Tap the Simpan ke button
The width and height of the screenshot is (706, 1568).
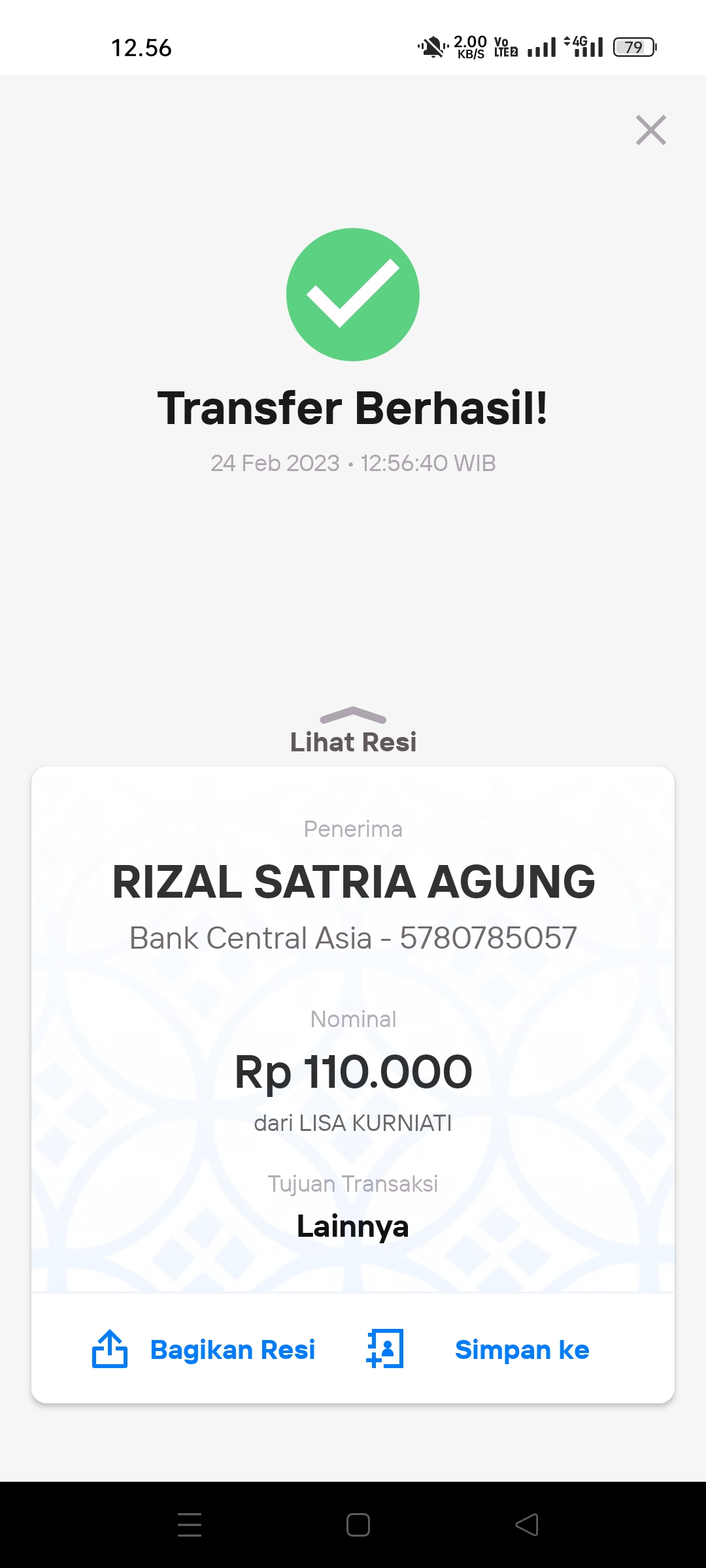[479, 1350]
